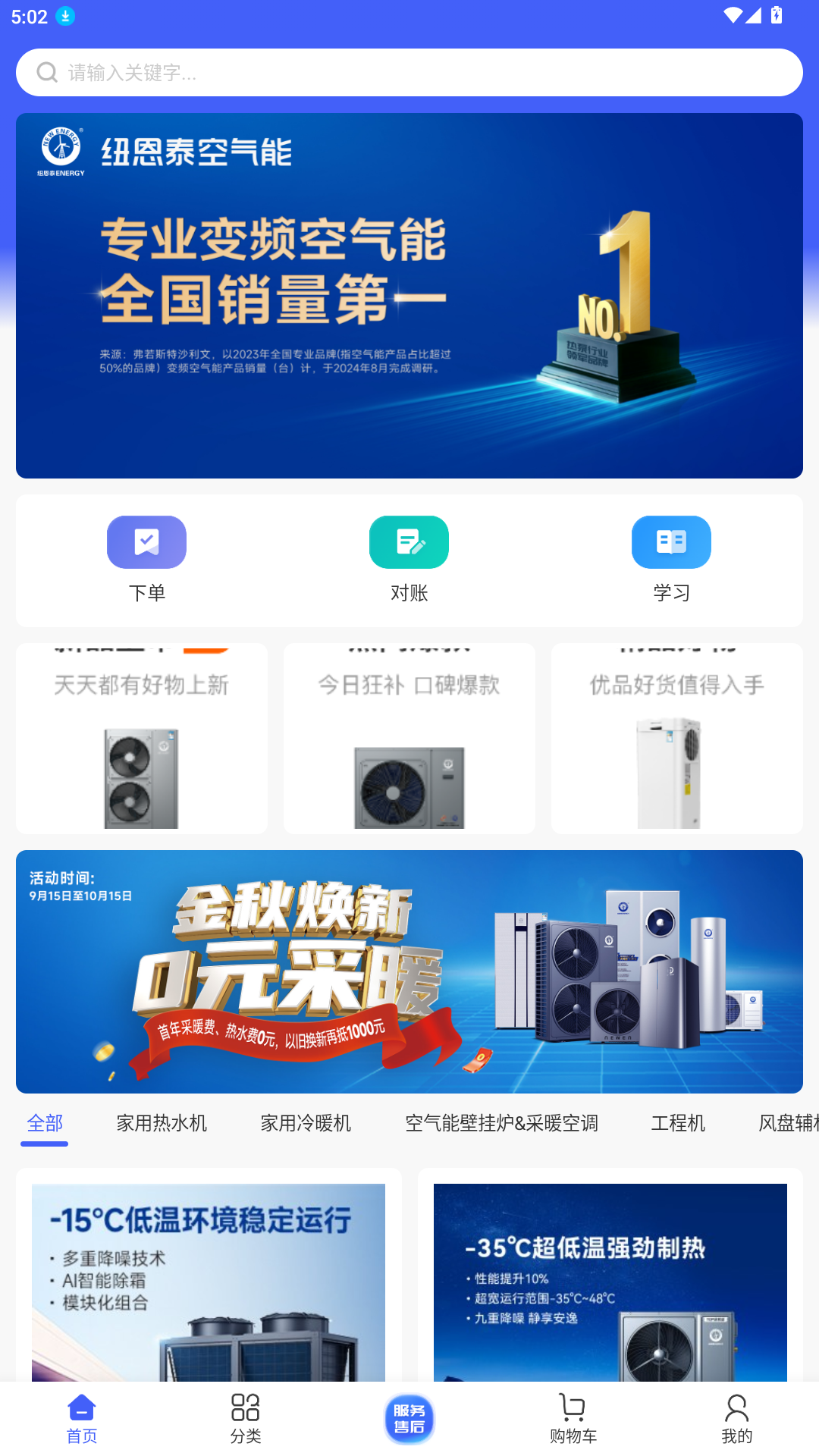Go to the 分类 navigation tab
Image resolution: width=819 pixels, height=1456 pixels.
[246, 1418]
